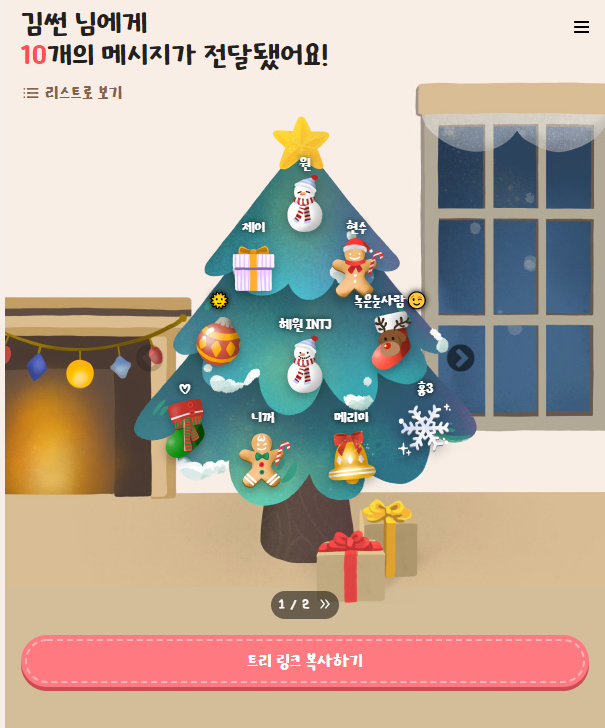The image size is (605, 728).
Task: Open red ball ornament with sun emoji
Action: pyautogui.click(x=218, y=341)
